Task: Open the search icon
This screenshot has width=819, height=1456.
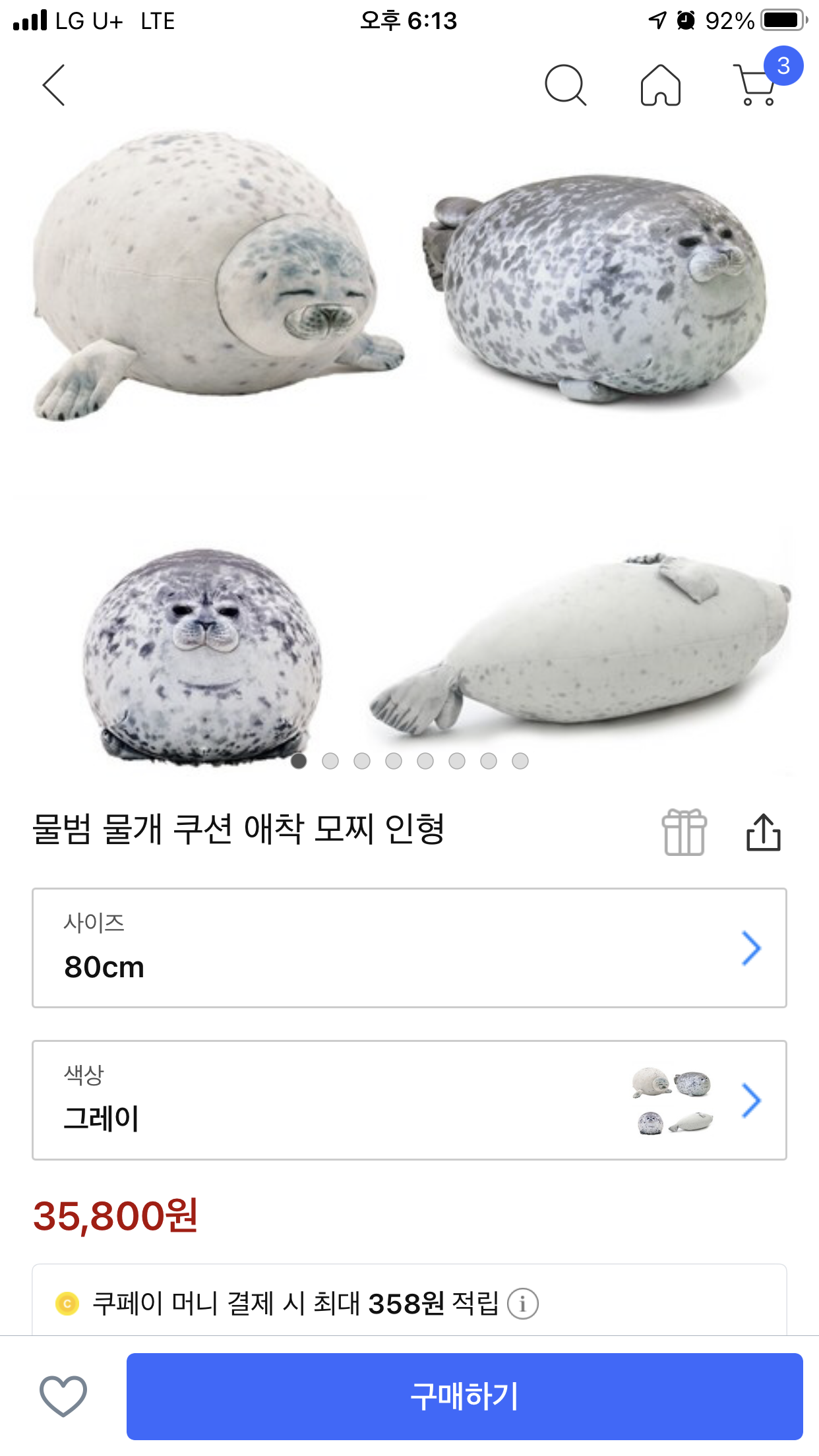Action: (565, 85)
